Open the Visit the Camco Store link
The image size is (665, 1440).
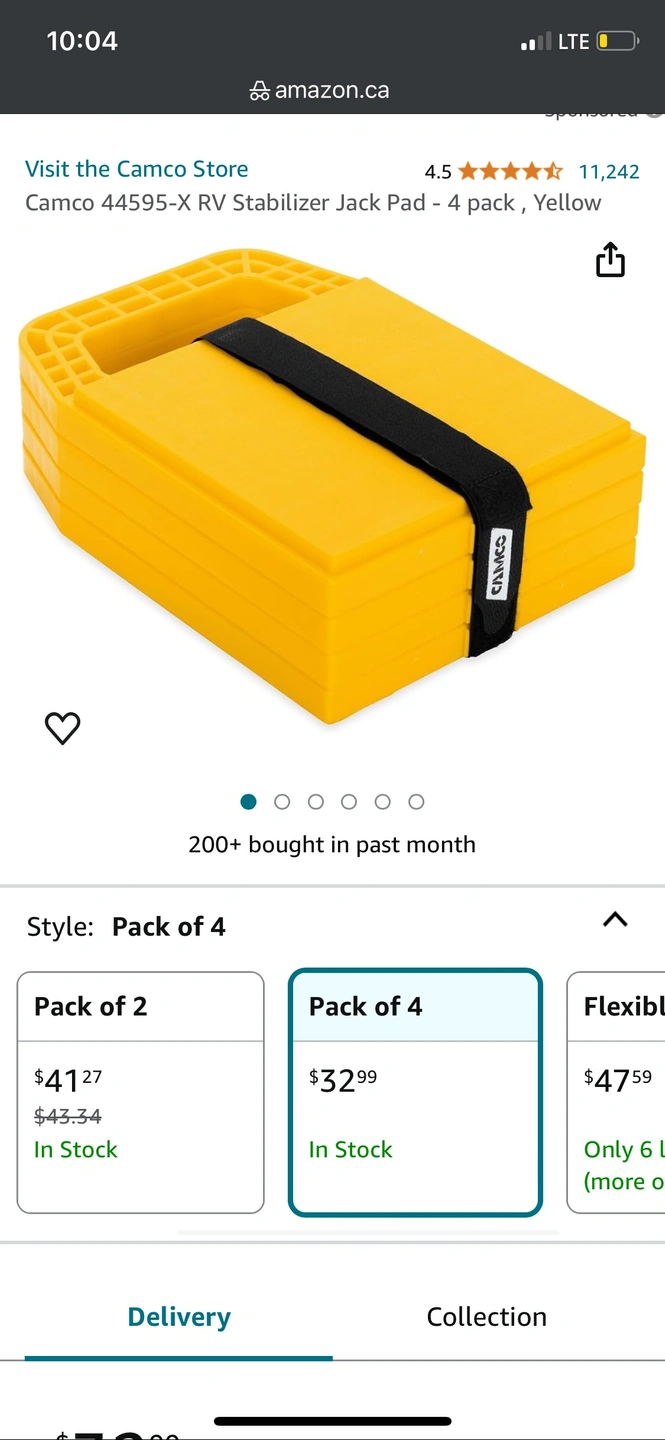tap(137, 169)
